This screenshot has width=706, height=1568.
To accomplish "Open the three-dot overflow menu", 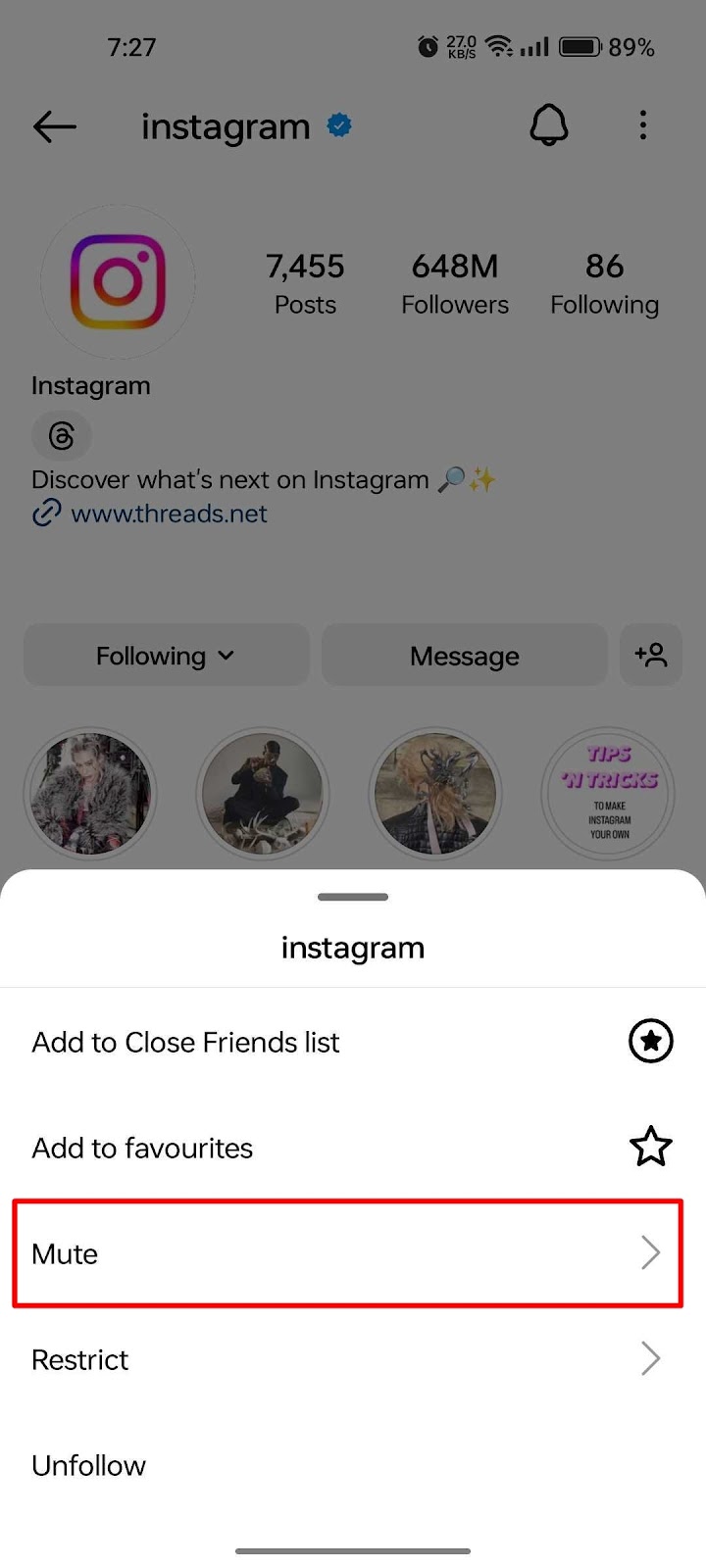I will pyautogui.click(x=643, y=125).
